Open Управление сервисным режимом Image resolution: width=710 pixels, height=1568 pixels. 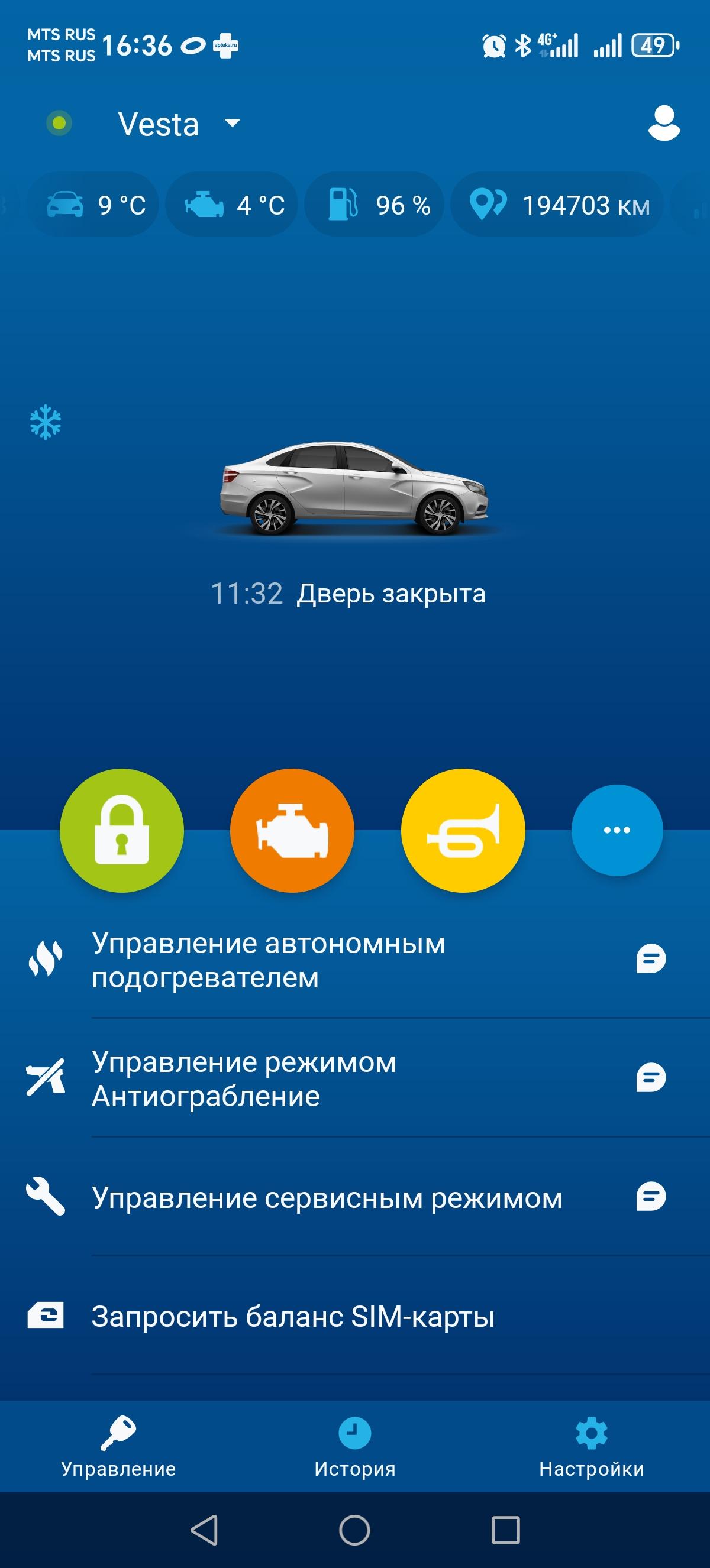point(327,1197)
